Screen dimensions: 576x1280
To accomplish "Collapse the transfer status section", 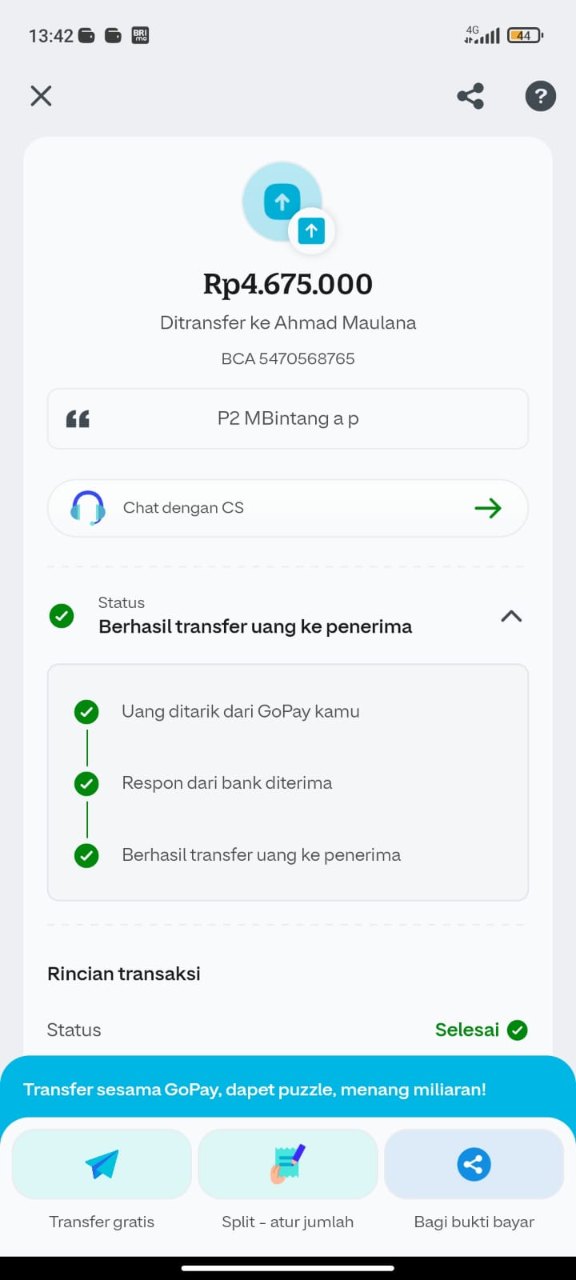I will (x=511, y=616).
